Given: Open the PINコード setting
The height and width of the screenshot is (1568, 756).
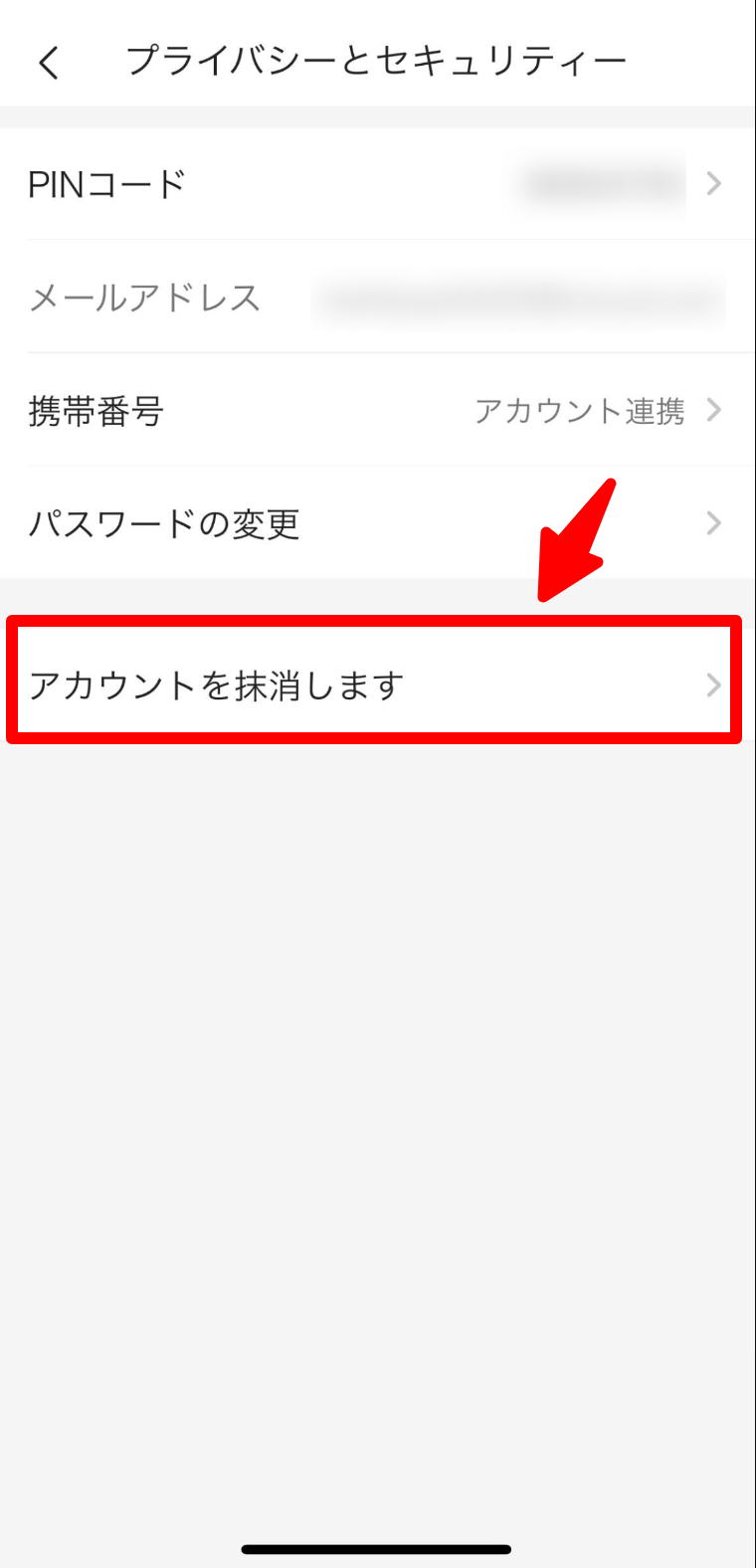Looking at the screenshot, I should 376,184.
